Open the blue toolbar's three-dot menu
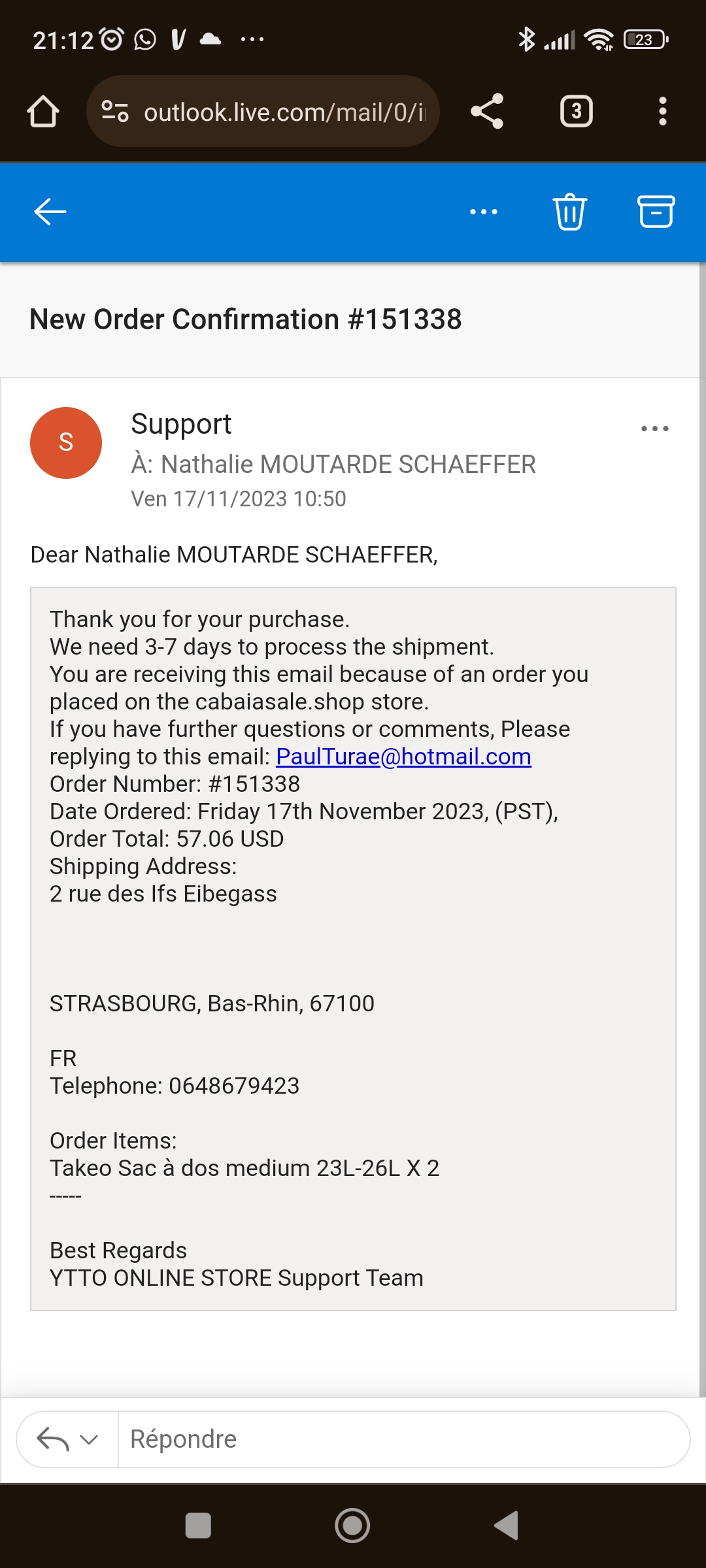This screenshot has height=1568, width=706. [484, 212]
